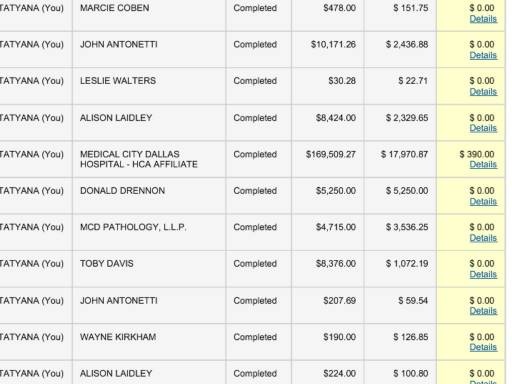
Task: View Details for Medical City Dallas Hospital claim
Action: coord(483,164)
